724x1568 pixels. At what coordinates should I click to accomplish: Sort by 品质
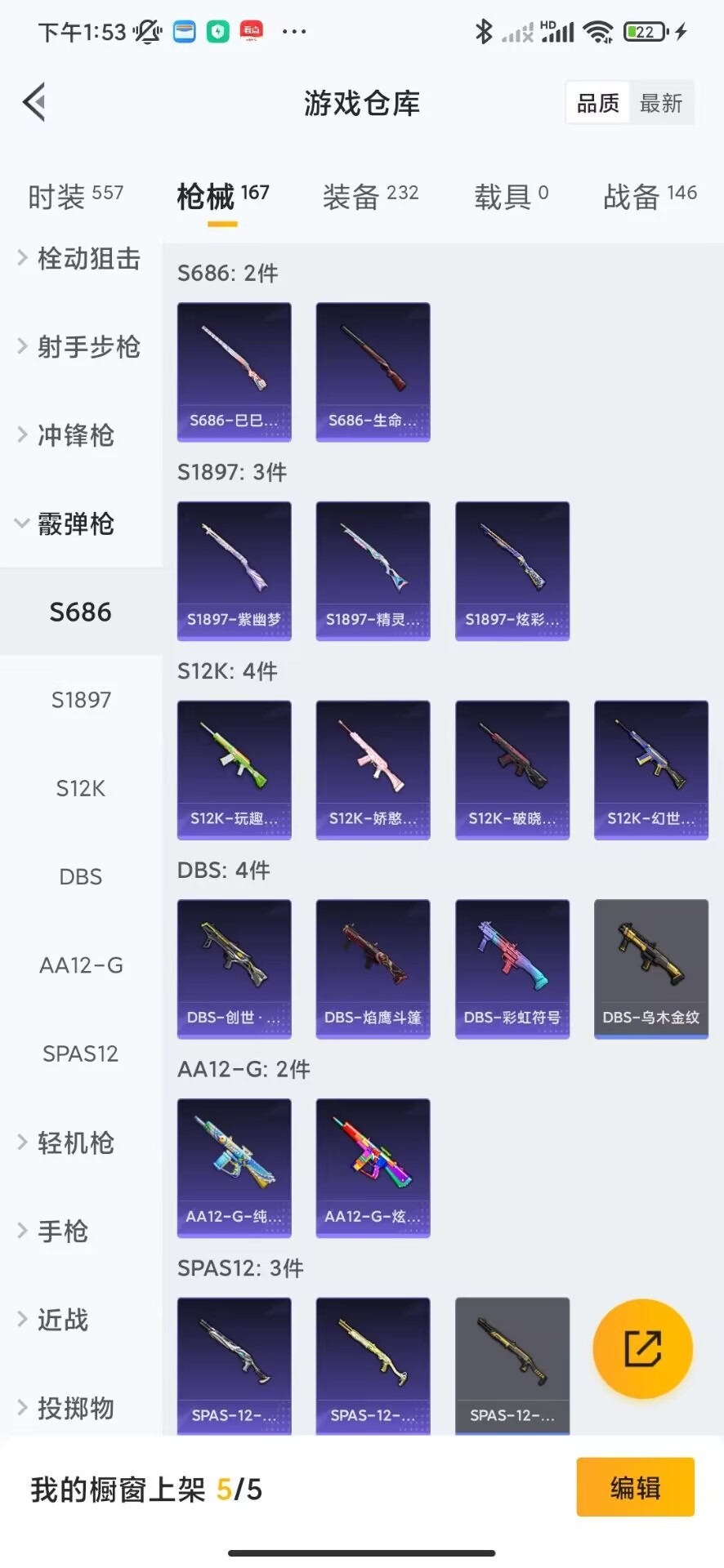597,103
